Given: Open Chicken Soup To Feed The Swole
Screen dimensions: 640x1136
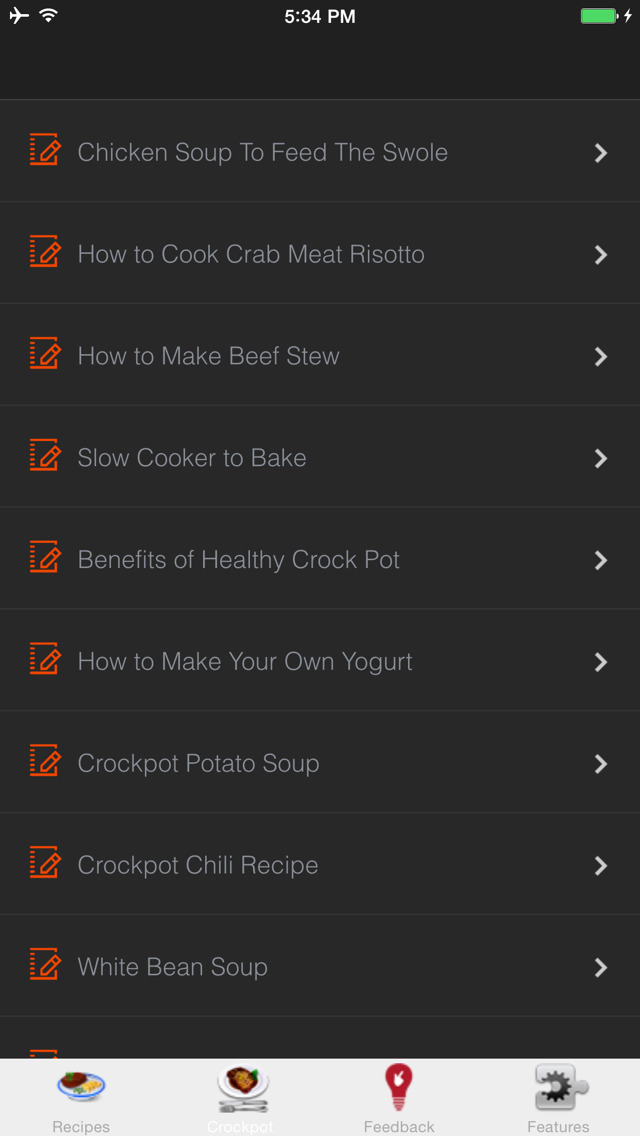Looking at the screenshot, I should point(320,151).
